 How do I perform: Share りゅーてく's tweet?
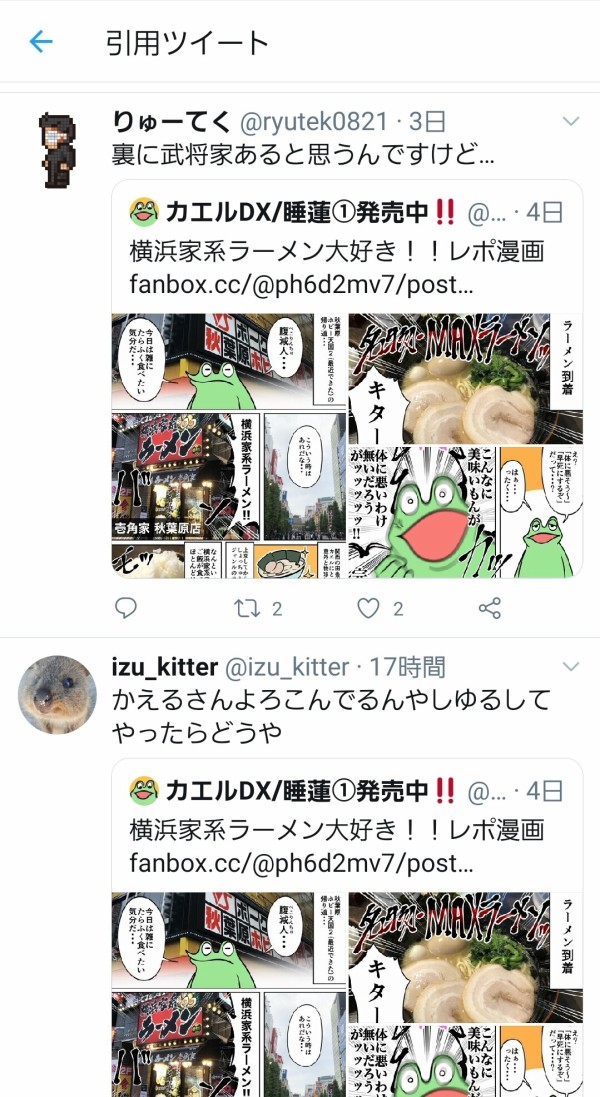click(x=489, y=608)
